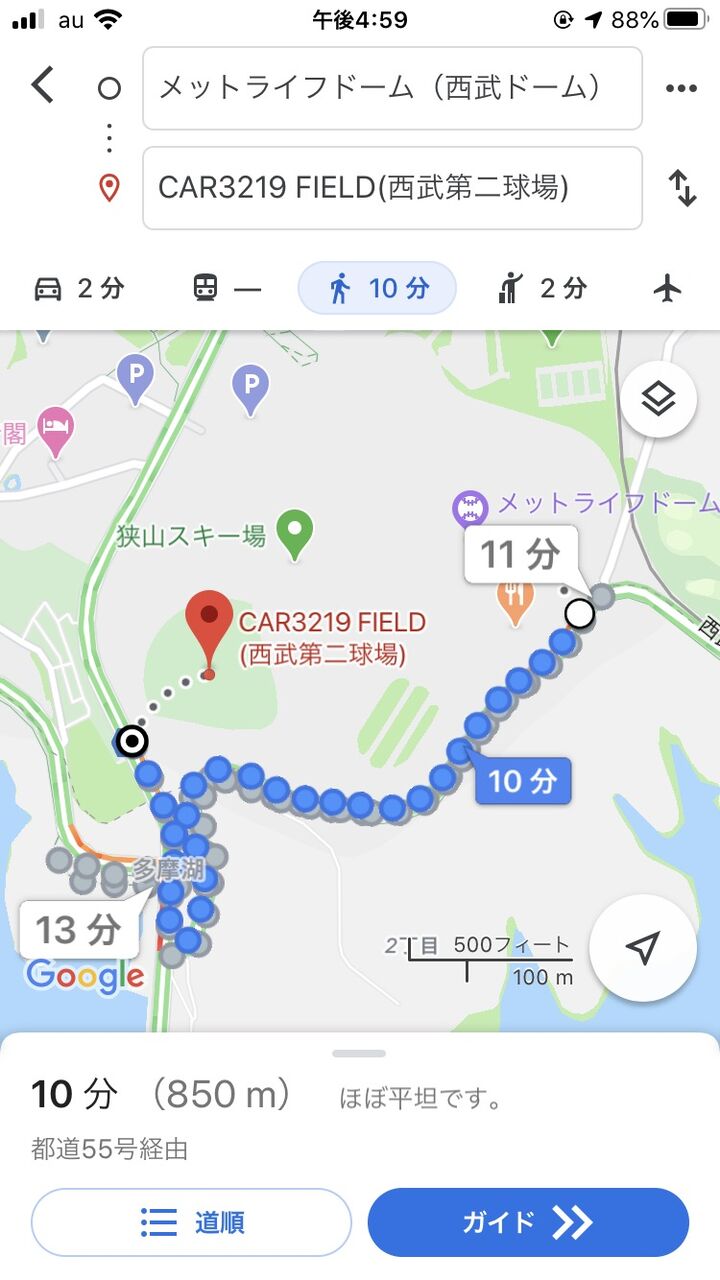Edit the starting point メットライフドーム field
The height and width of the screenshot is (1280, 720).
click(392, 88)
